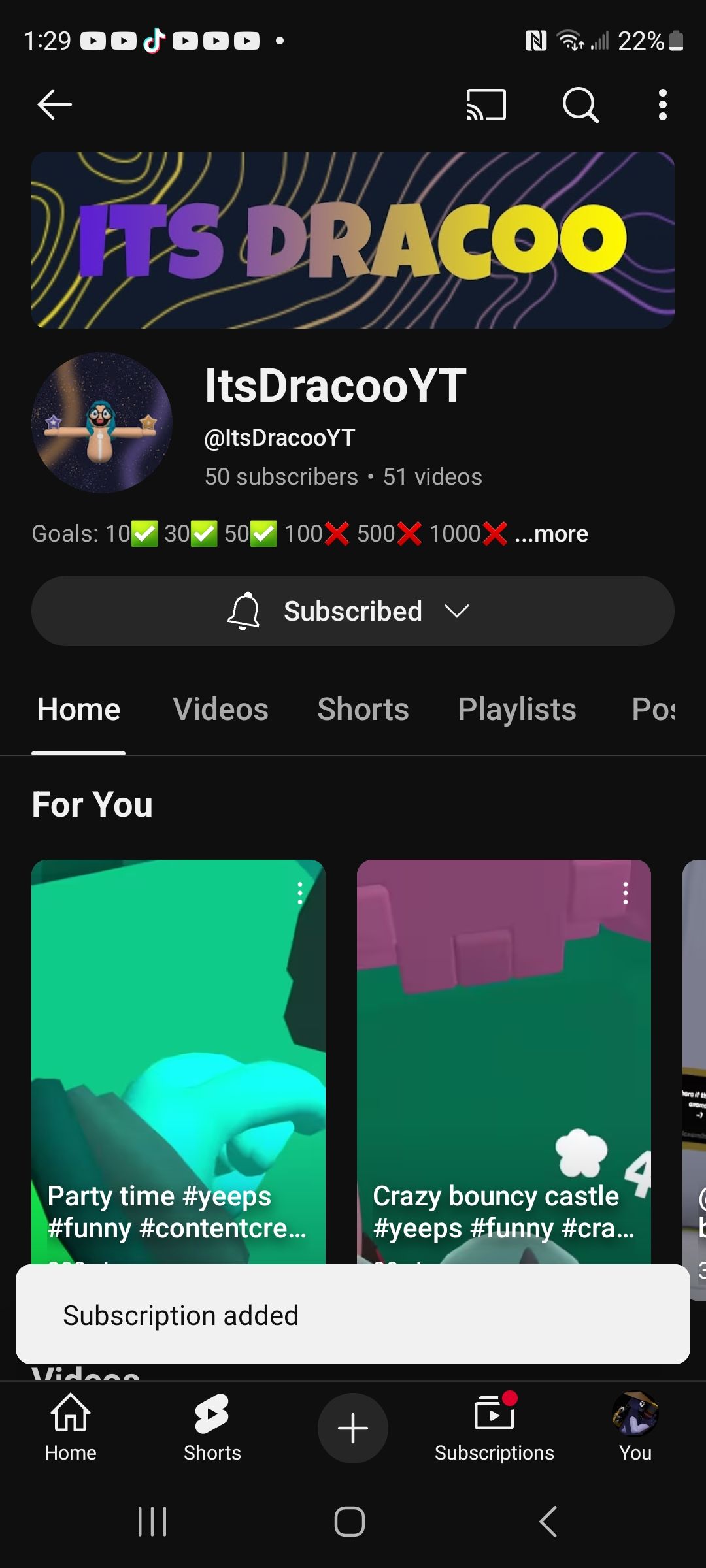Switch to the channel's Shorts tab
Screen dimensions: 706x1568
[363, 710]
